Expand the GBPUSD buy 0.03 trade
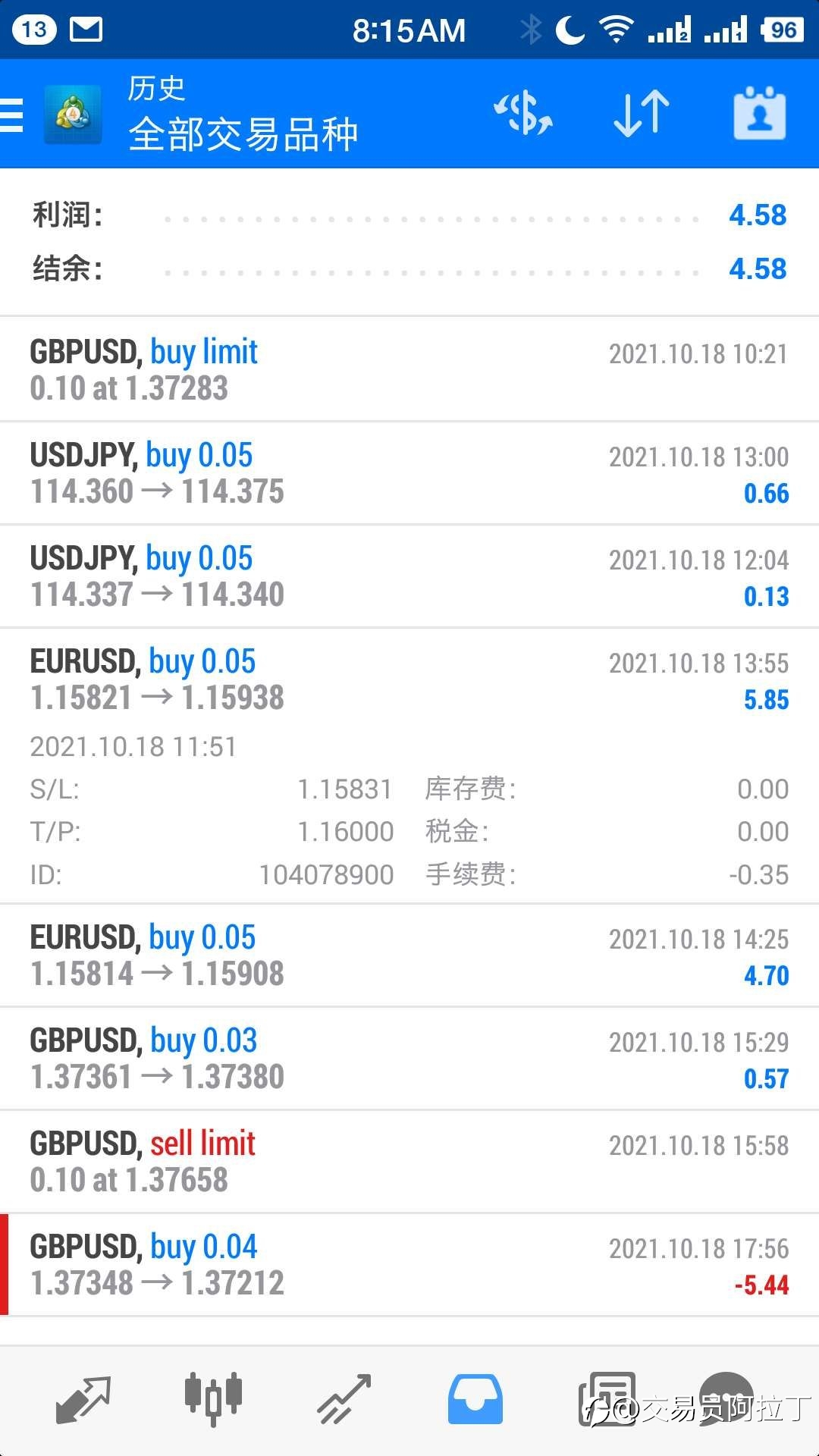 click(x=409, y=1059)
